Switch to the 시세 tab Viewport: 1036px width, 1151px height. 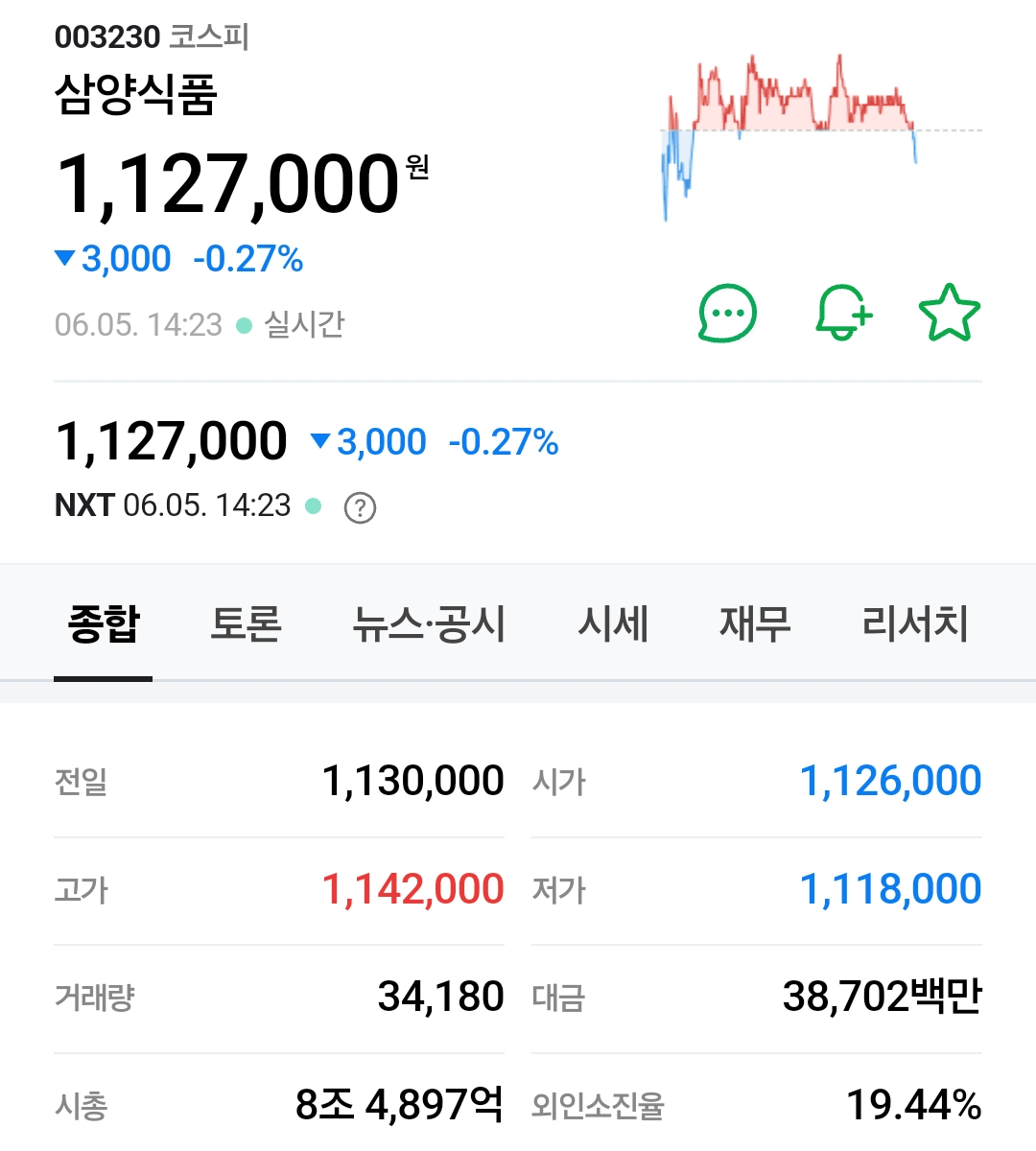point(613,623)
